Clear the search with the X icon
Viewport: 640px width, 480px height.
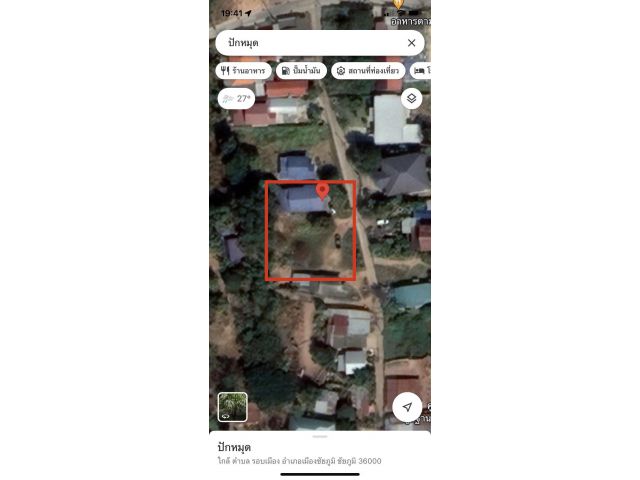click(411, 43)
